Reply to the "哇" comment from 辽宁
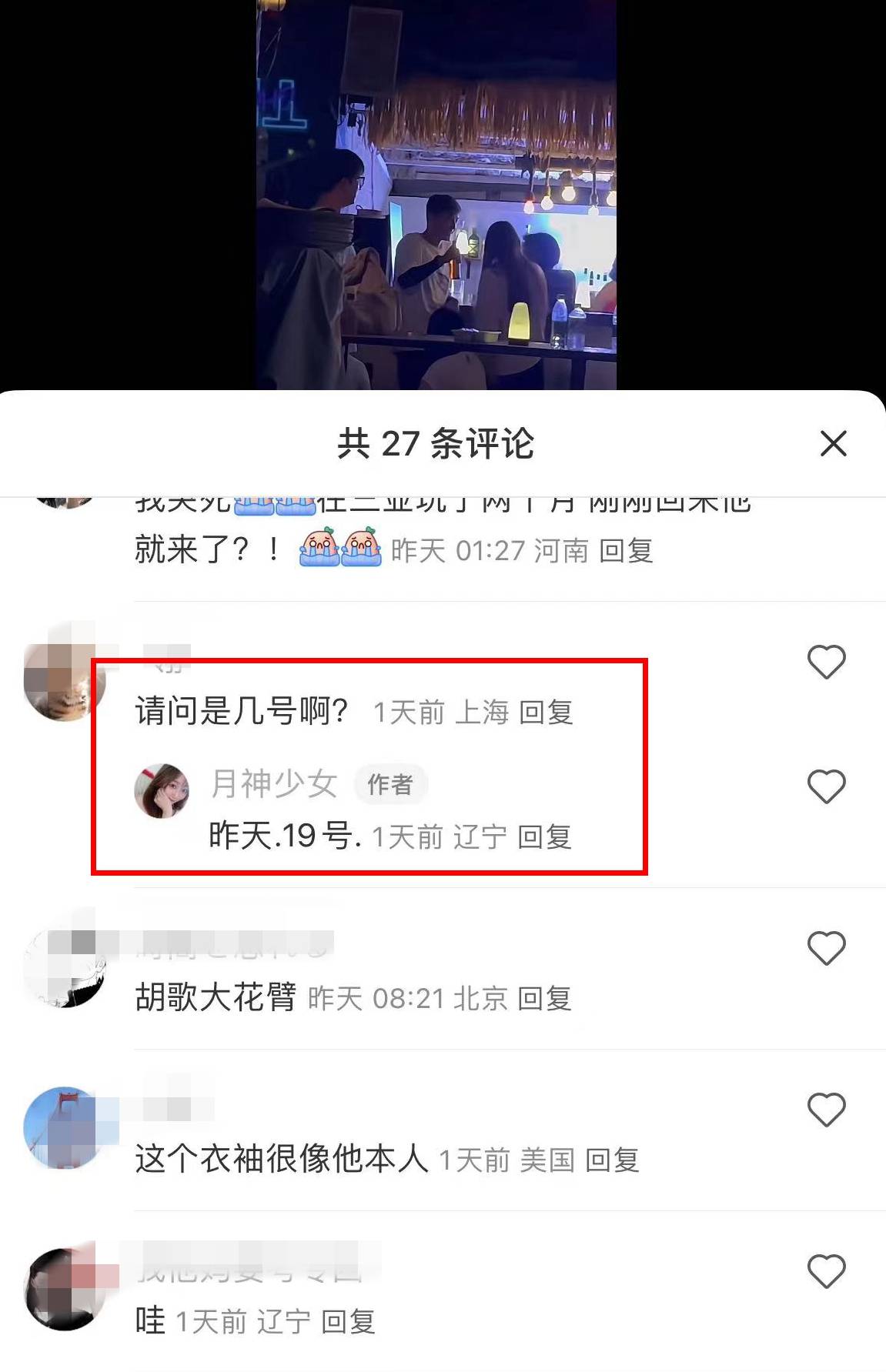The width and height of the screenshot is (886, 1372). coord(348,1322)
